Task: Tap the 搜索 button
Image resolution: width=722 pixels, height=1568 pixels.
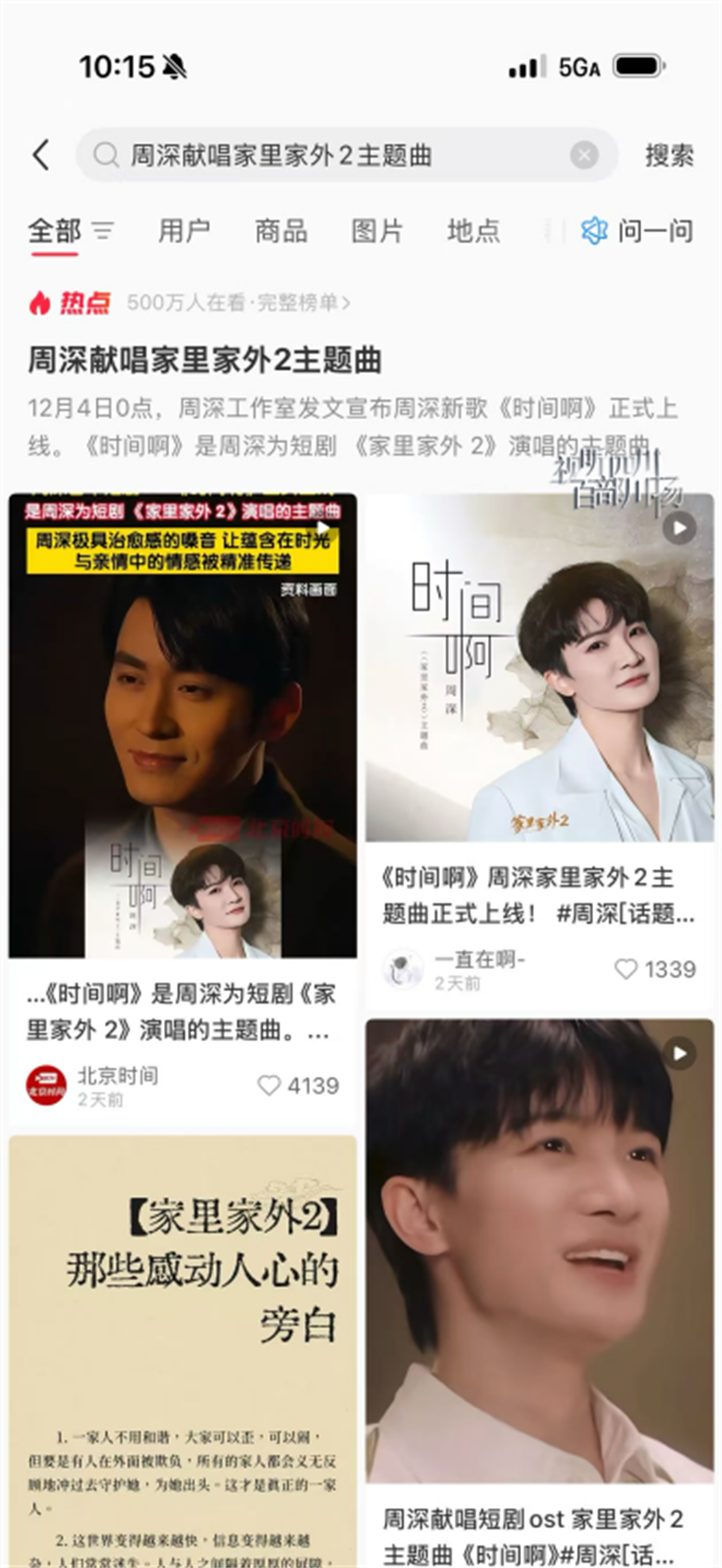Action: coord(669,155)
